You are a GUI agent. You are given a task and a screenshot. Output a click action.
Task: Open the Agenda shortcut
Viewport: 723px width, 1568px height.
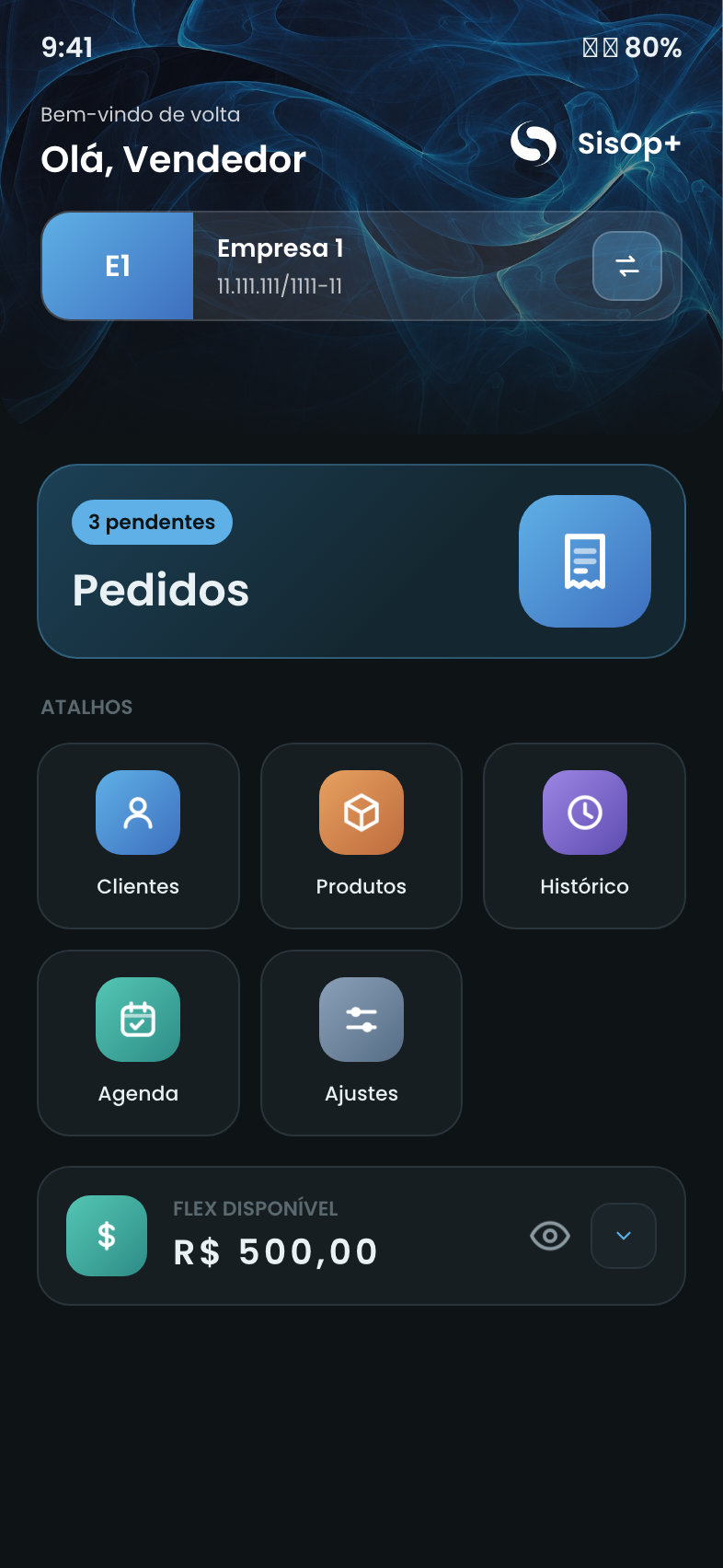click(138, 1043)
